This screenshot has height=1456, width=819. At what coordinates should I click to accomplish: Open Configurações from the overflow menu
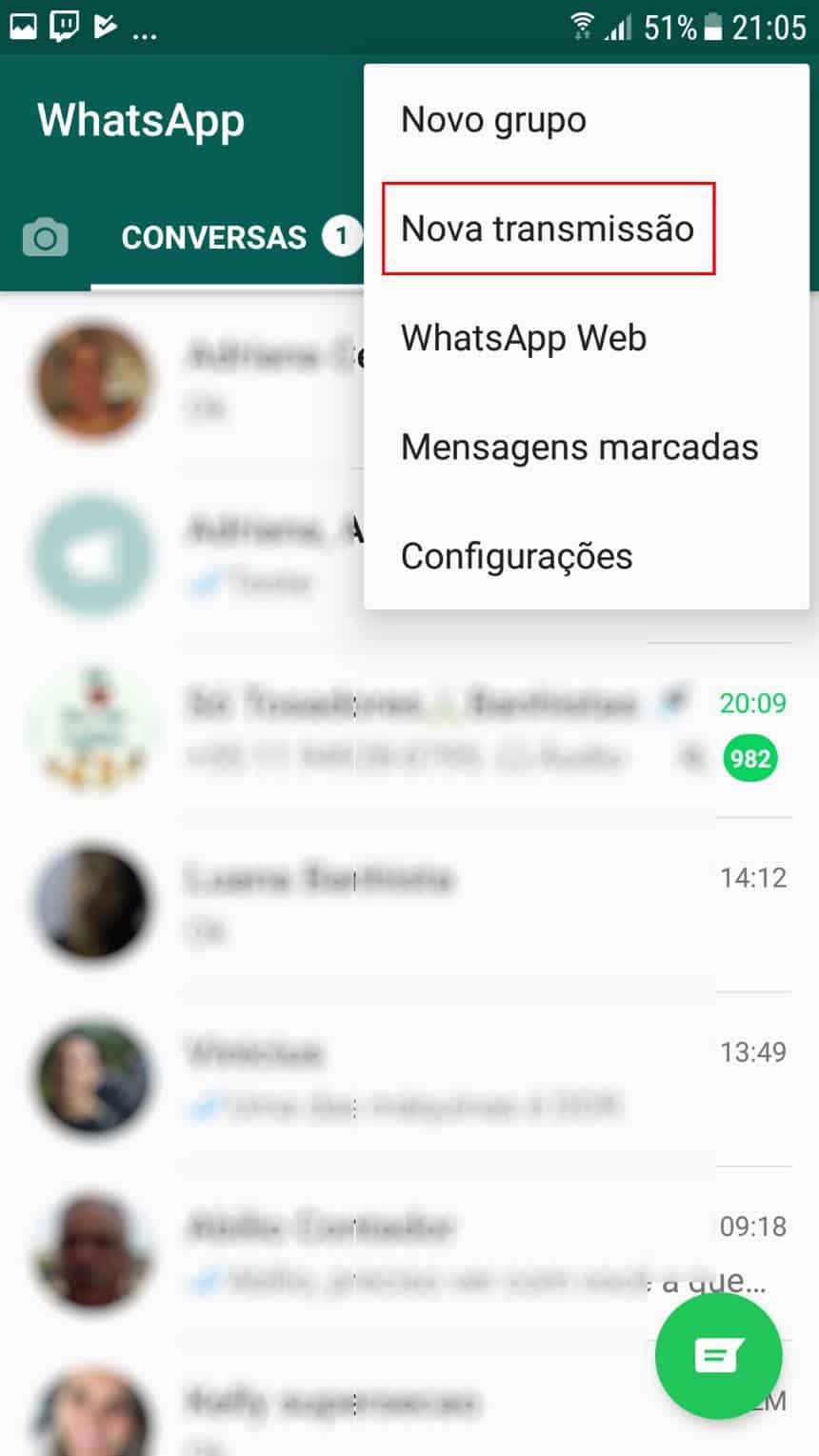pos(517,555)
